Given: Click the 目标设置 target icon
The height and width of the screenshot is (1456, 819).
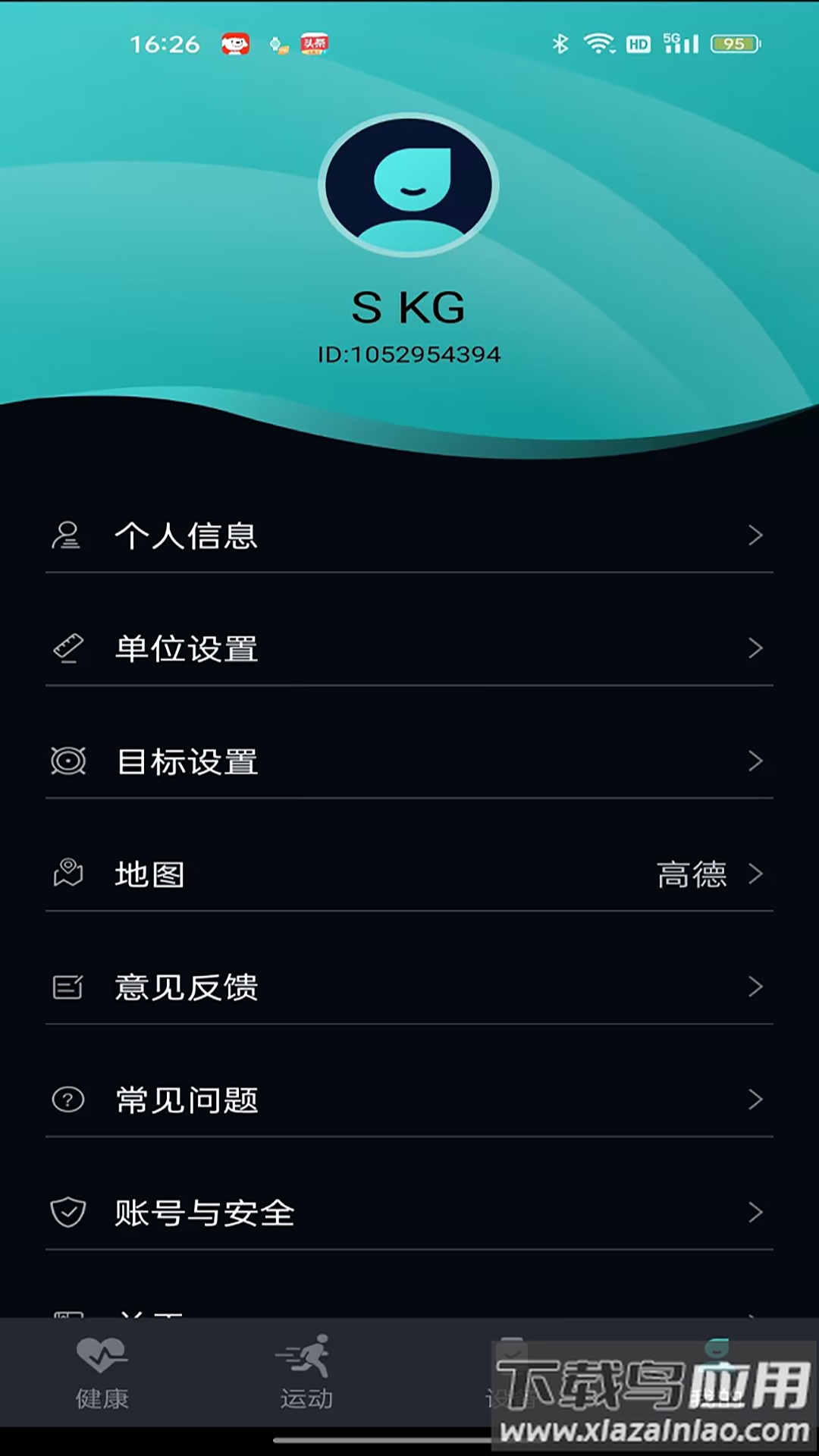Looking at the screenshot, I should [x=68, y=761].
